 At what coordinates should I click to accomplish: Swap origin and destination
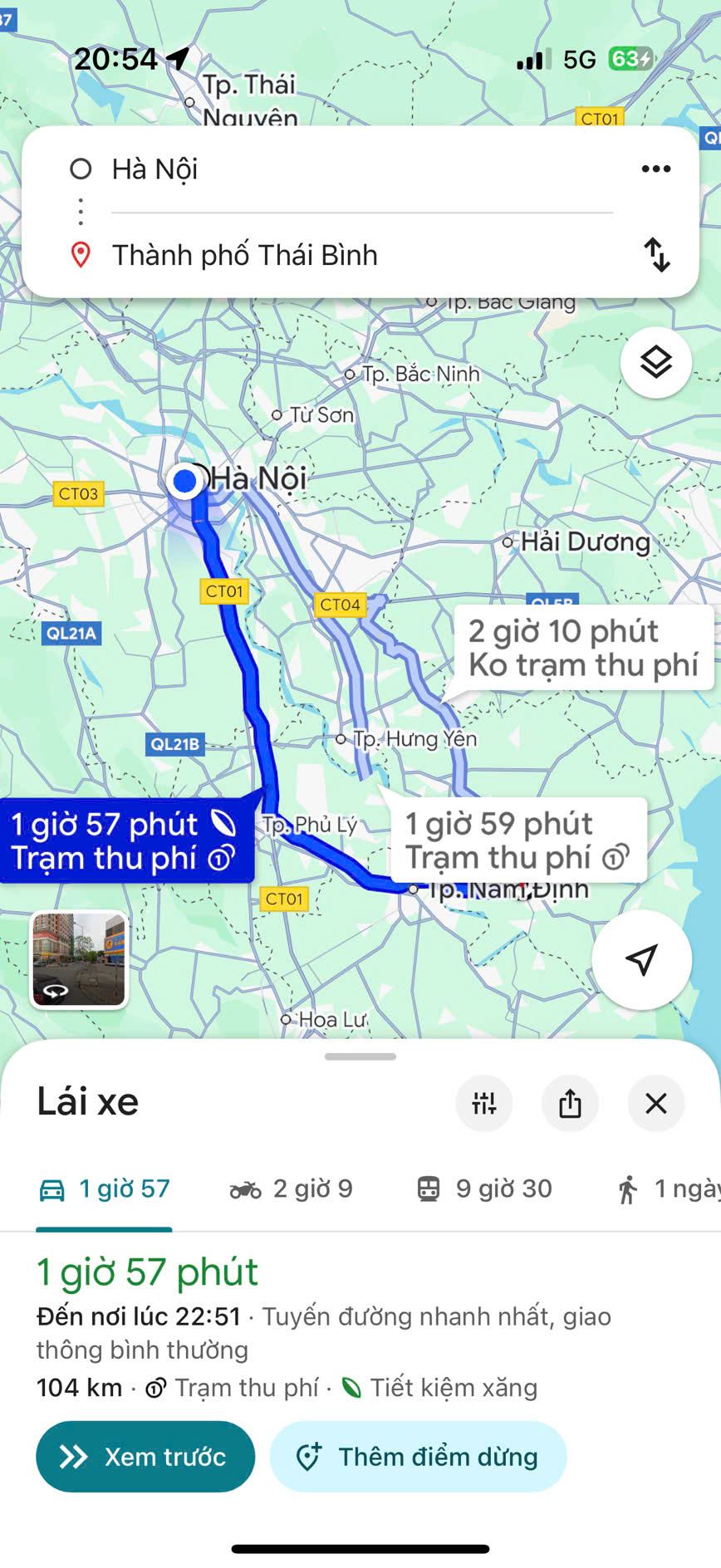click(657, 255)
